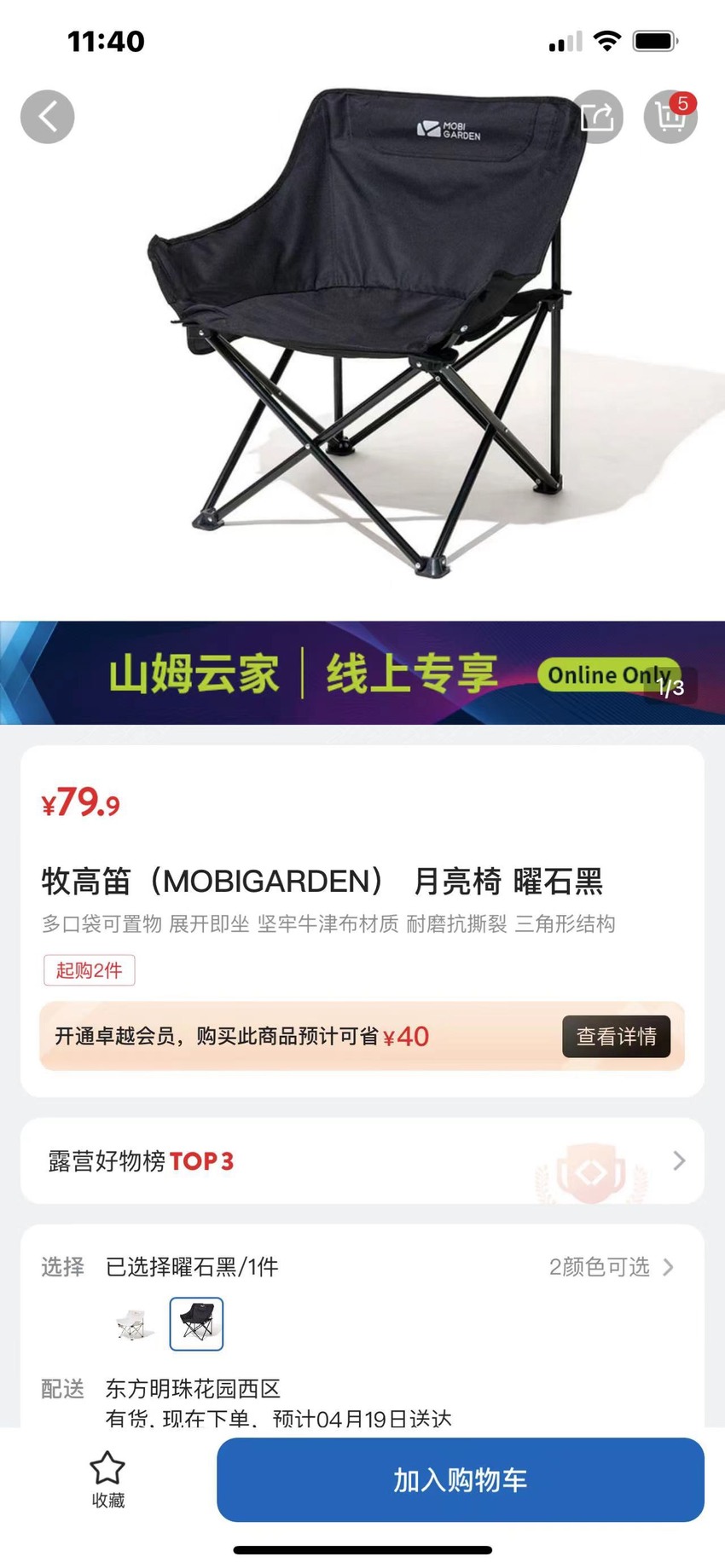Open 露营好物榜 TOP3 ranking

click(362, 1160)
